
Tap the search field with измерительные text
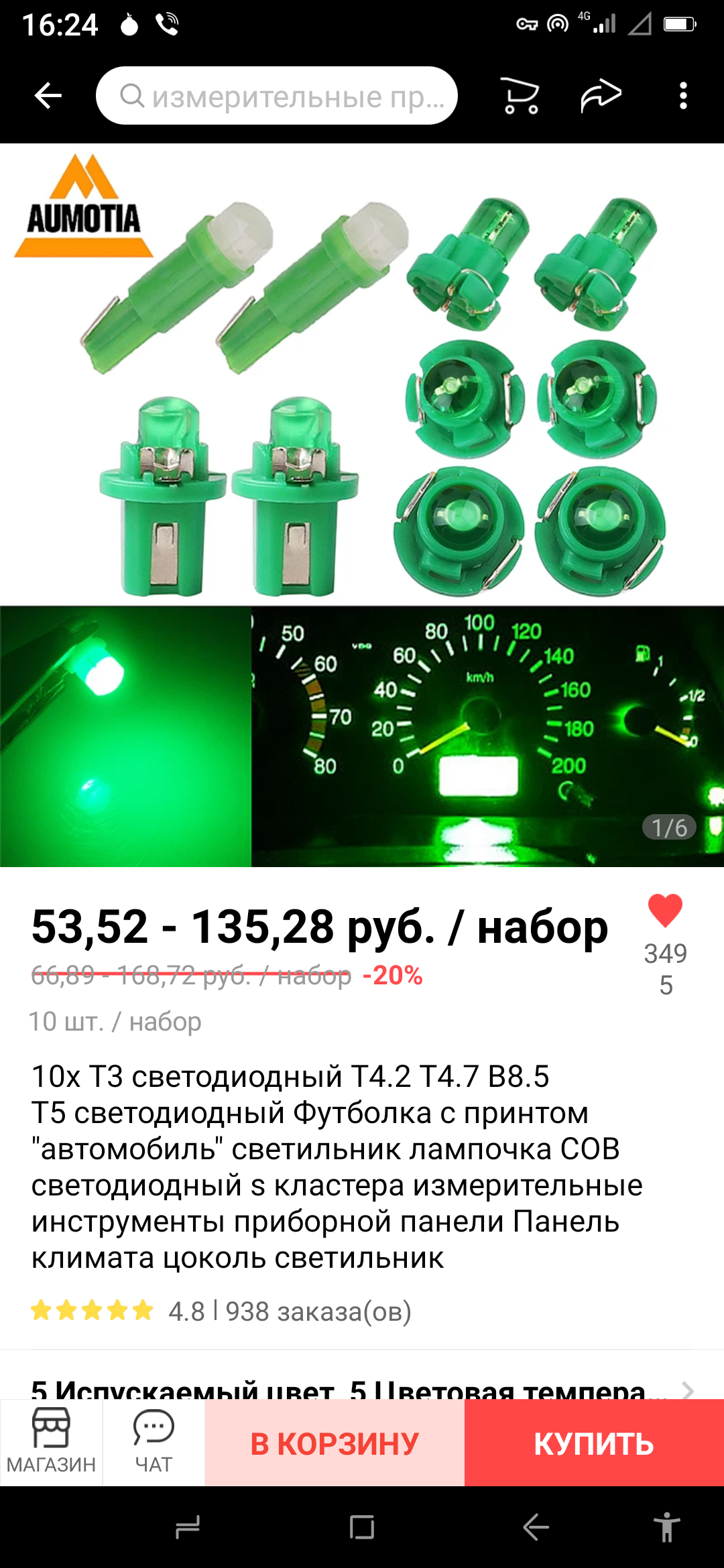tap(276, 96)
